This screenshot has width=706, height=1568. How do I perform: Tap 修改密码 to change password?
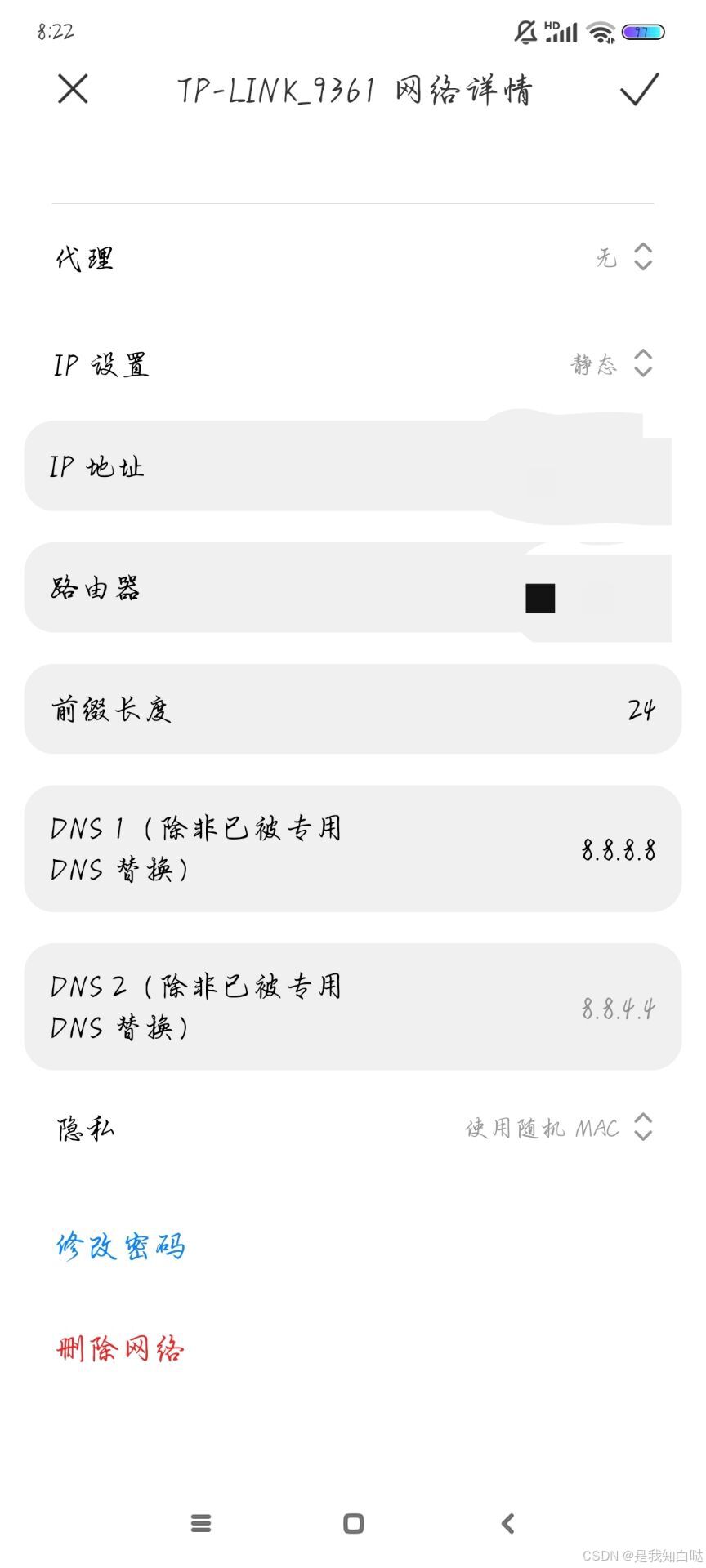click(121, 1246)
